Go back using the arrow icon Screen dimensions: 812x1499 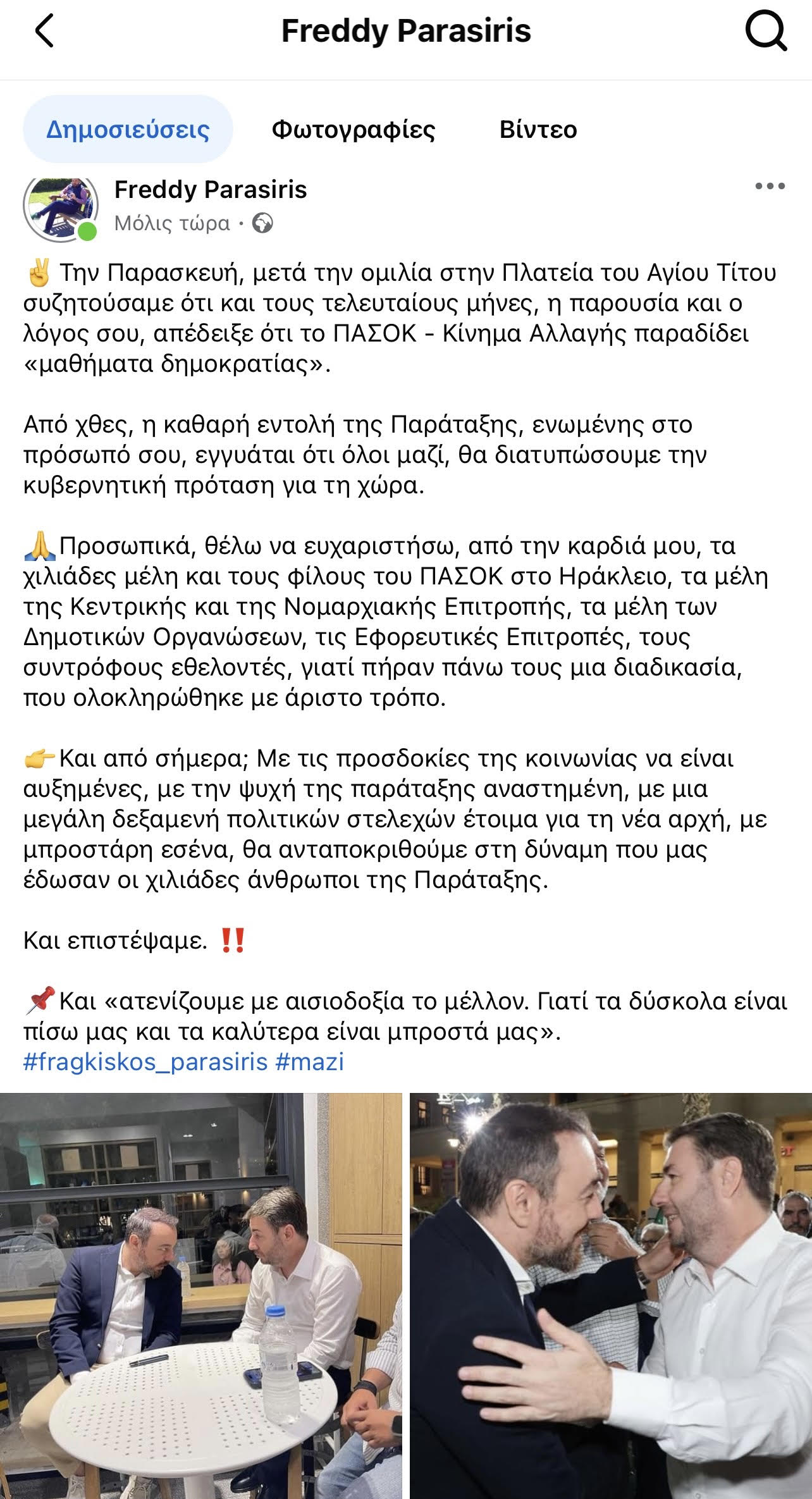(x=44, y=32)
